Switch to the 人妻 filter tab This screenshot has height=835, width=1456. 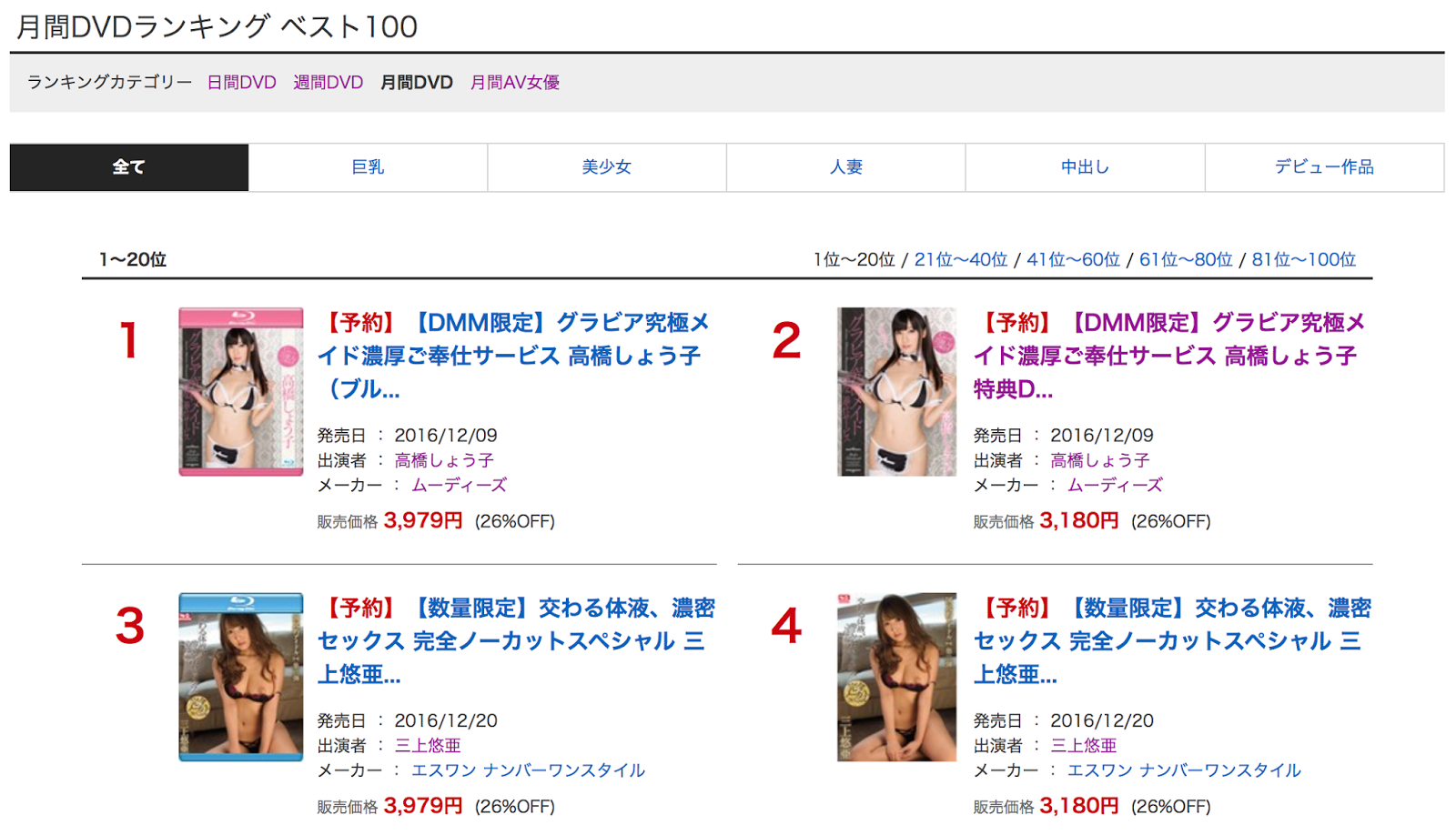tap(846, 167)
